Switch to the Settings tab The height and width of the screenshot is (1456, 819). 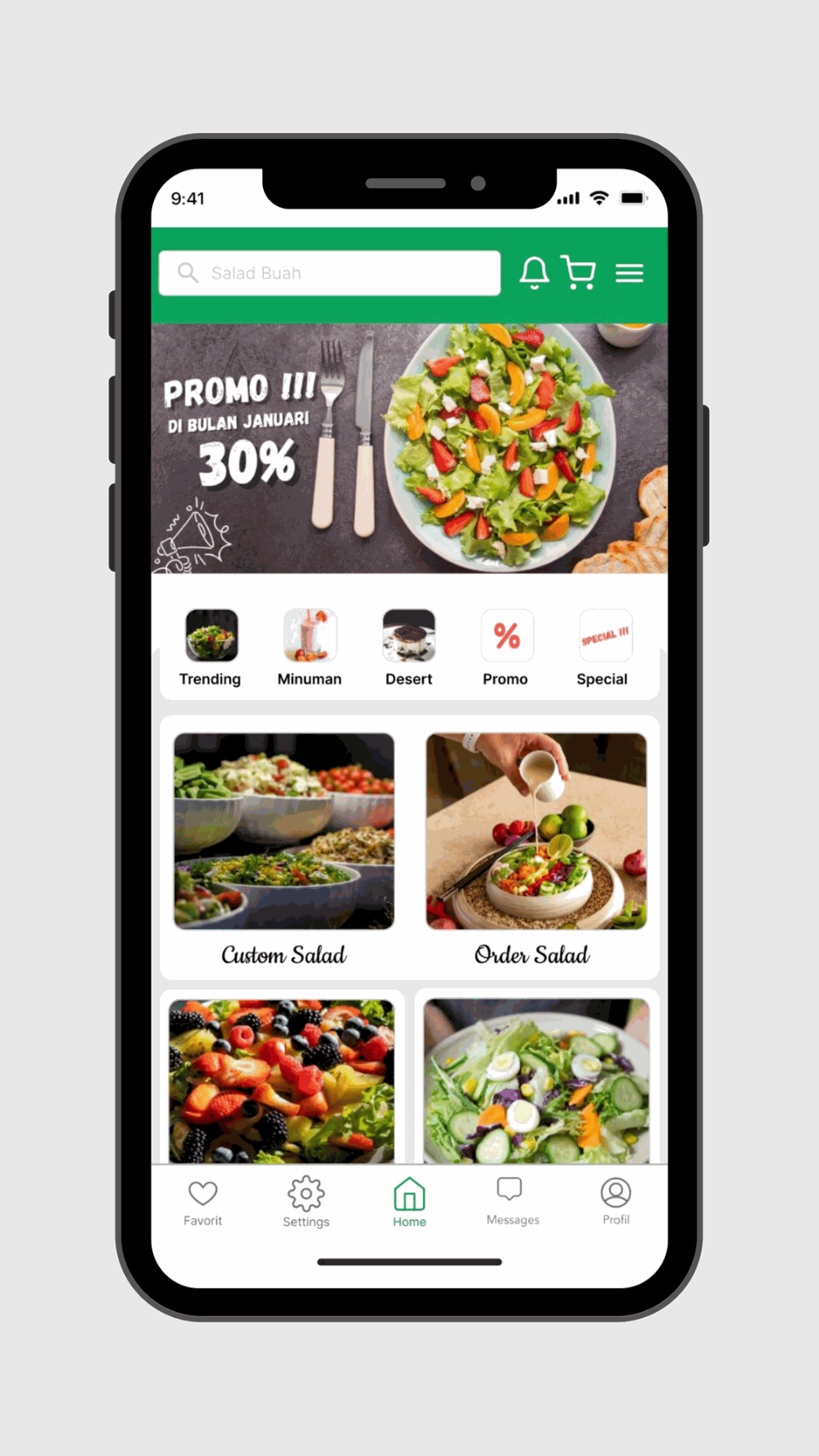(306, 1202)
